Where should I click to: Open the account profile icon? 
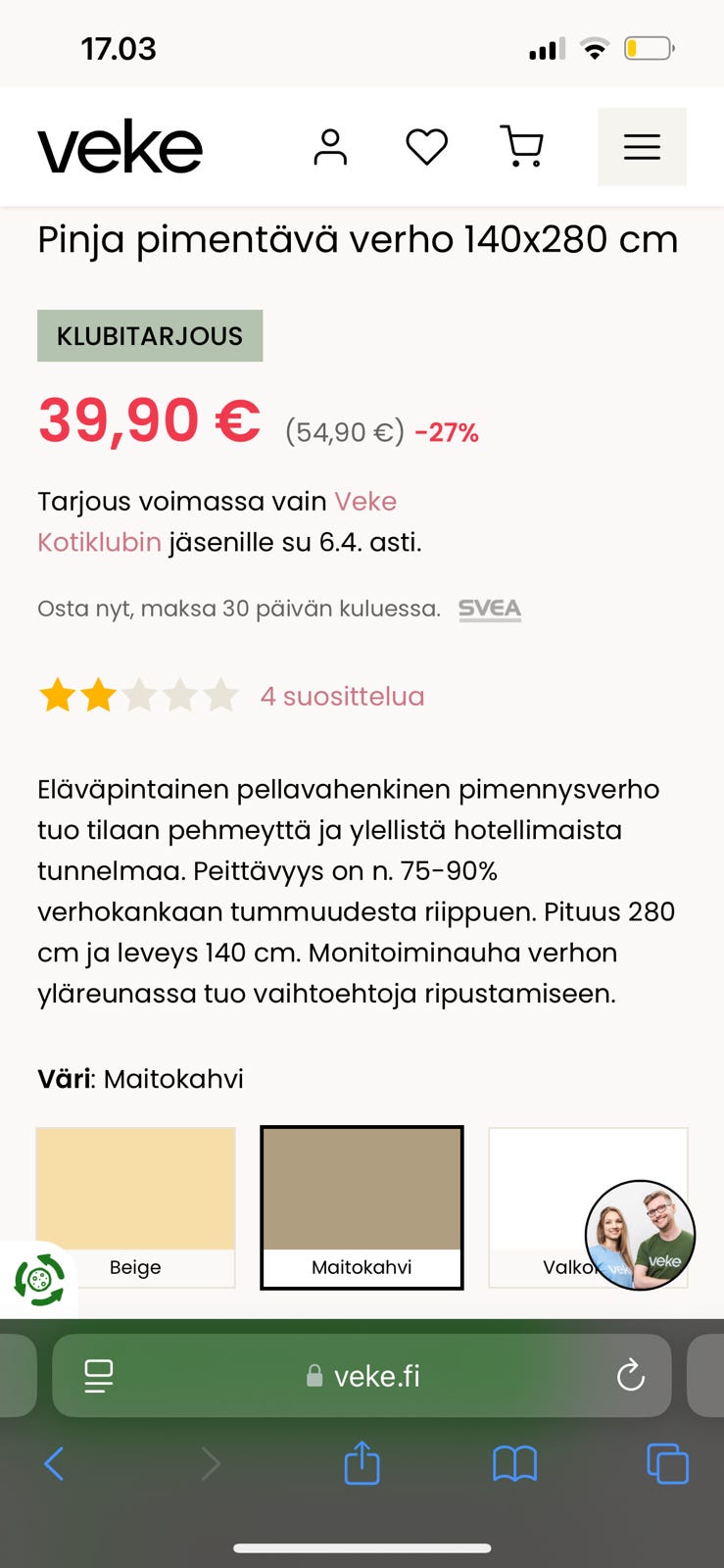pos(330,147)
